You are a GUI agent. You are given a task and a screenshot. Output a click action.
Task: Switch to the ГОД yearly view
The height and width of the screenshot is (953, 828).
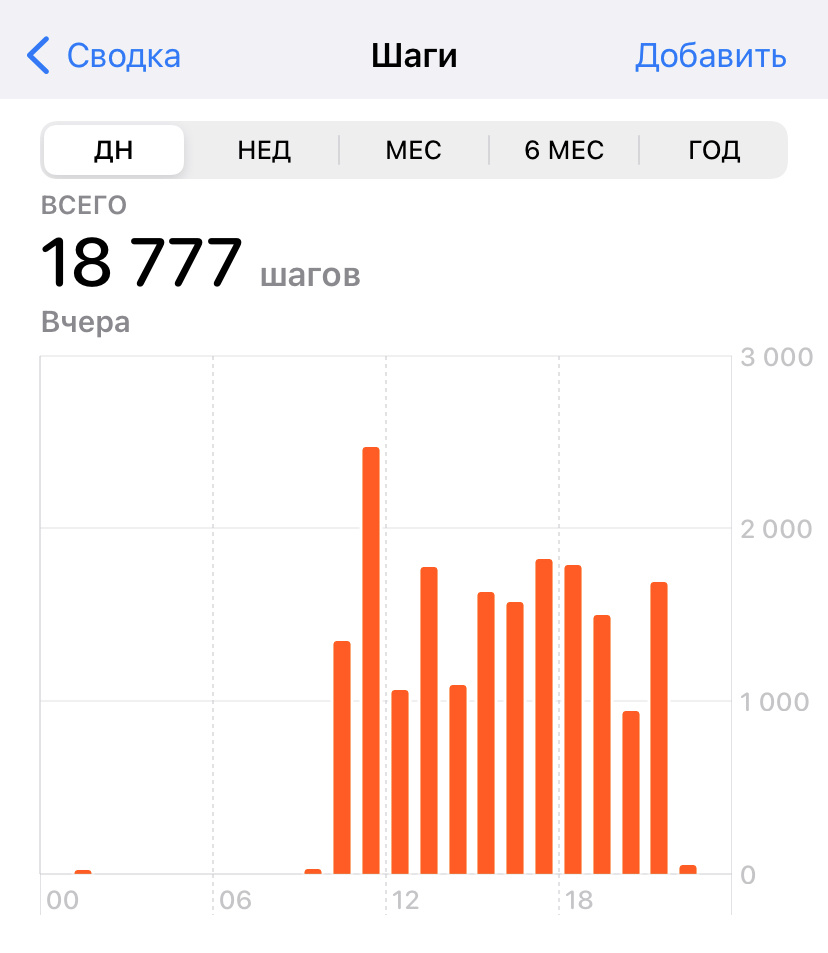point(714,151)
